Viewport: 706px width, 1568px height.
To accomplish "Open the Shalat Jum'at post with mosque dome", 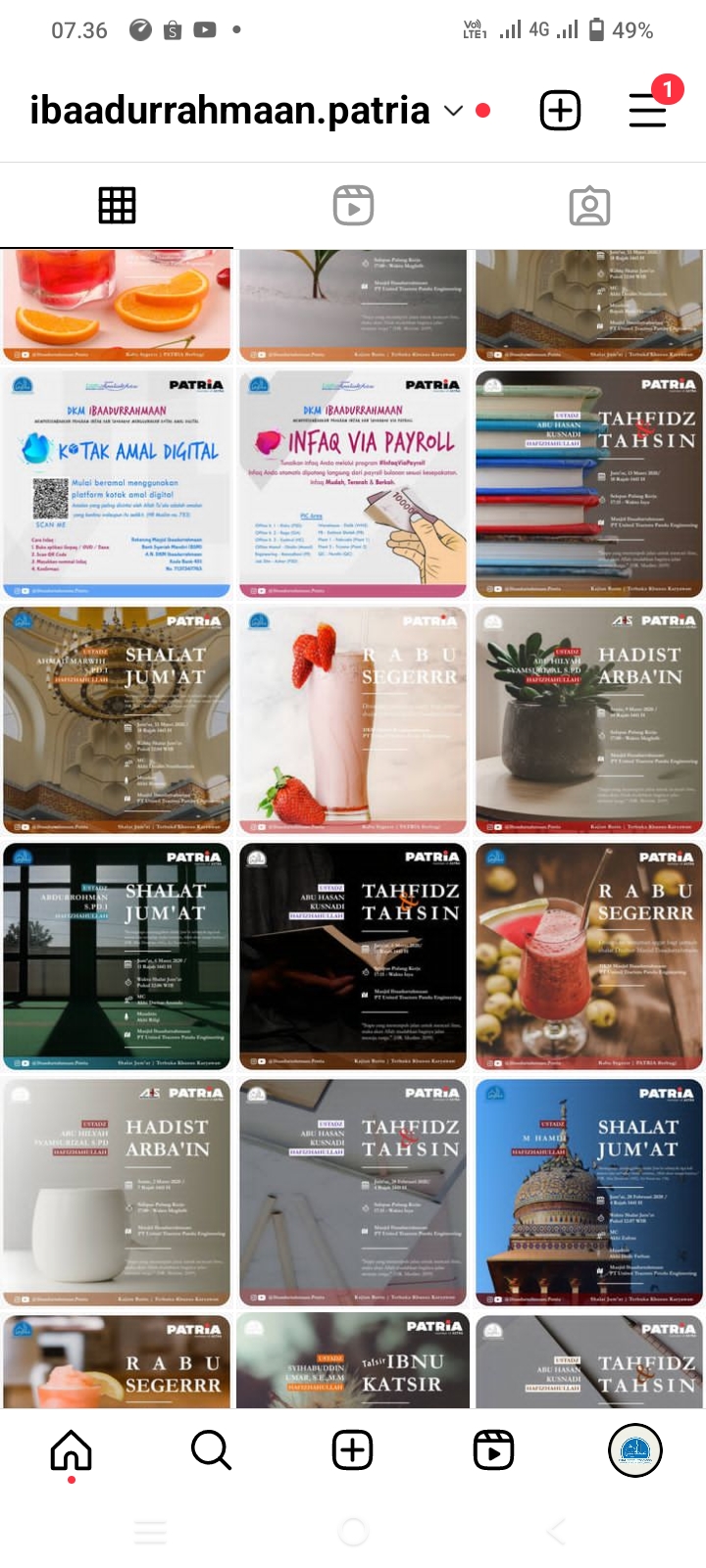I will tap(589, 1193).
